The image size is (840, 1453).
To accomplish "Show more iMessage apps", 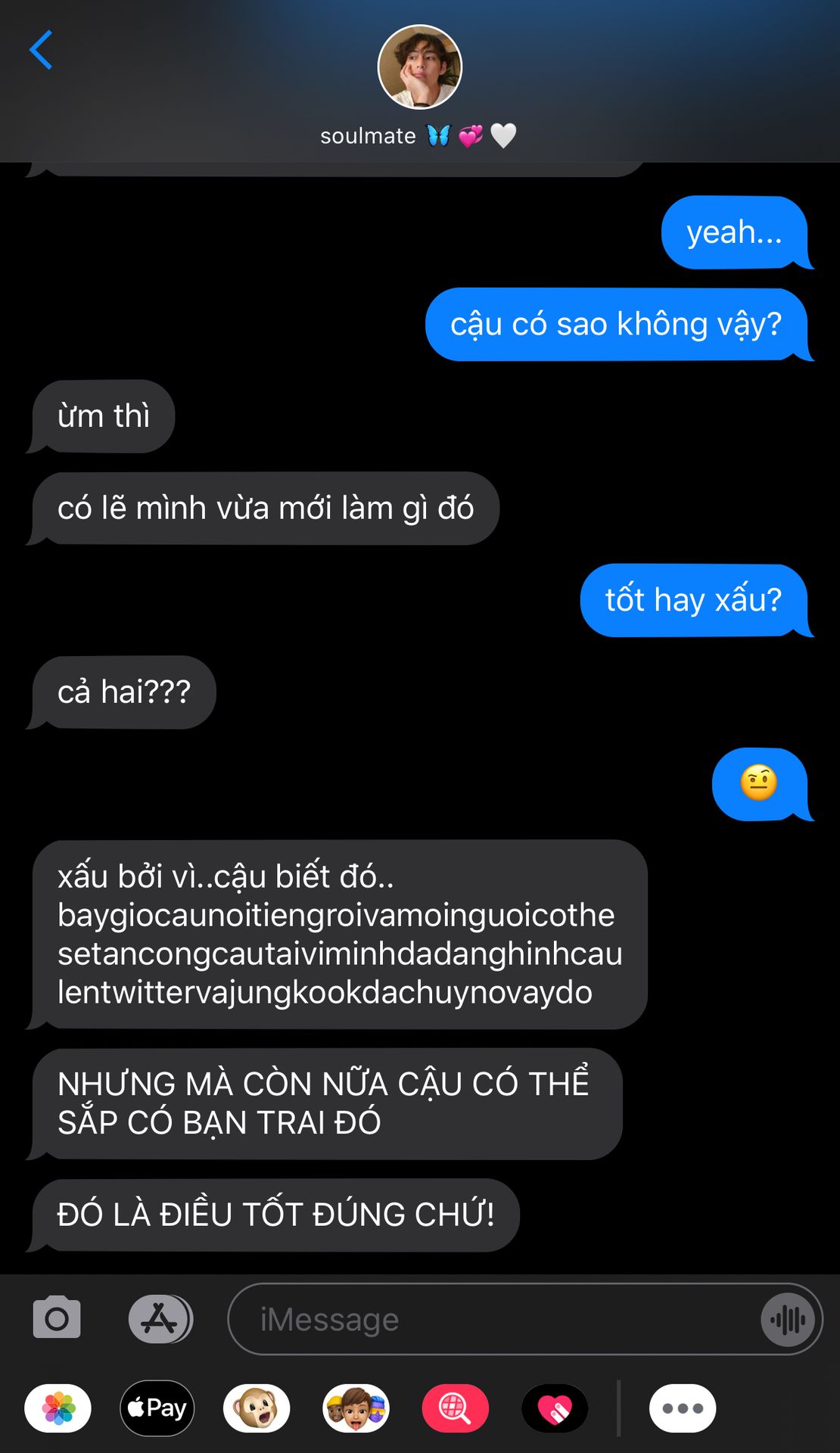I will [x=683, y=1408].
